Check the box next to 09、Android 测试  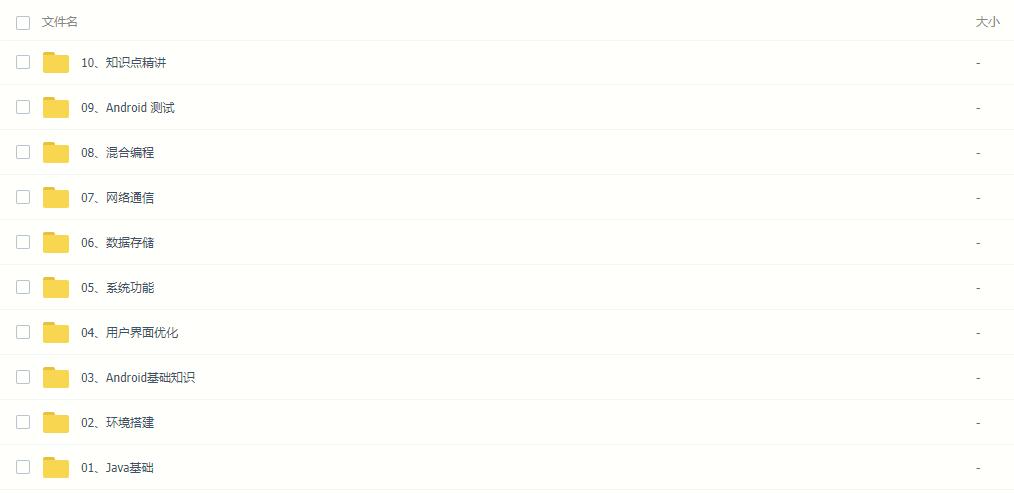pyautogui.click(x=23, y=107)
